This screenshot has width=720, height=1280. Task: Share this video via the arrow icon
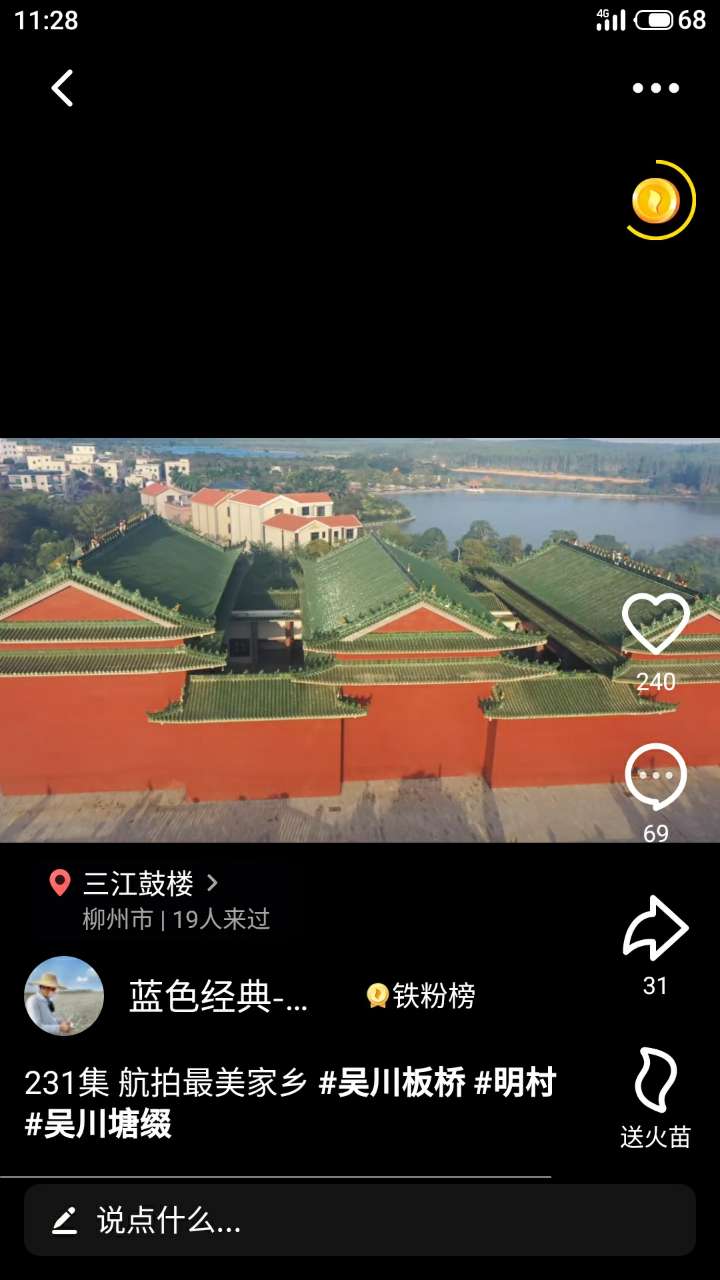[x=656, y=929]
